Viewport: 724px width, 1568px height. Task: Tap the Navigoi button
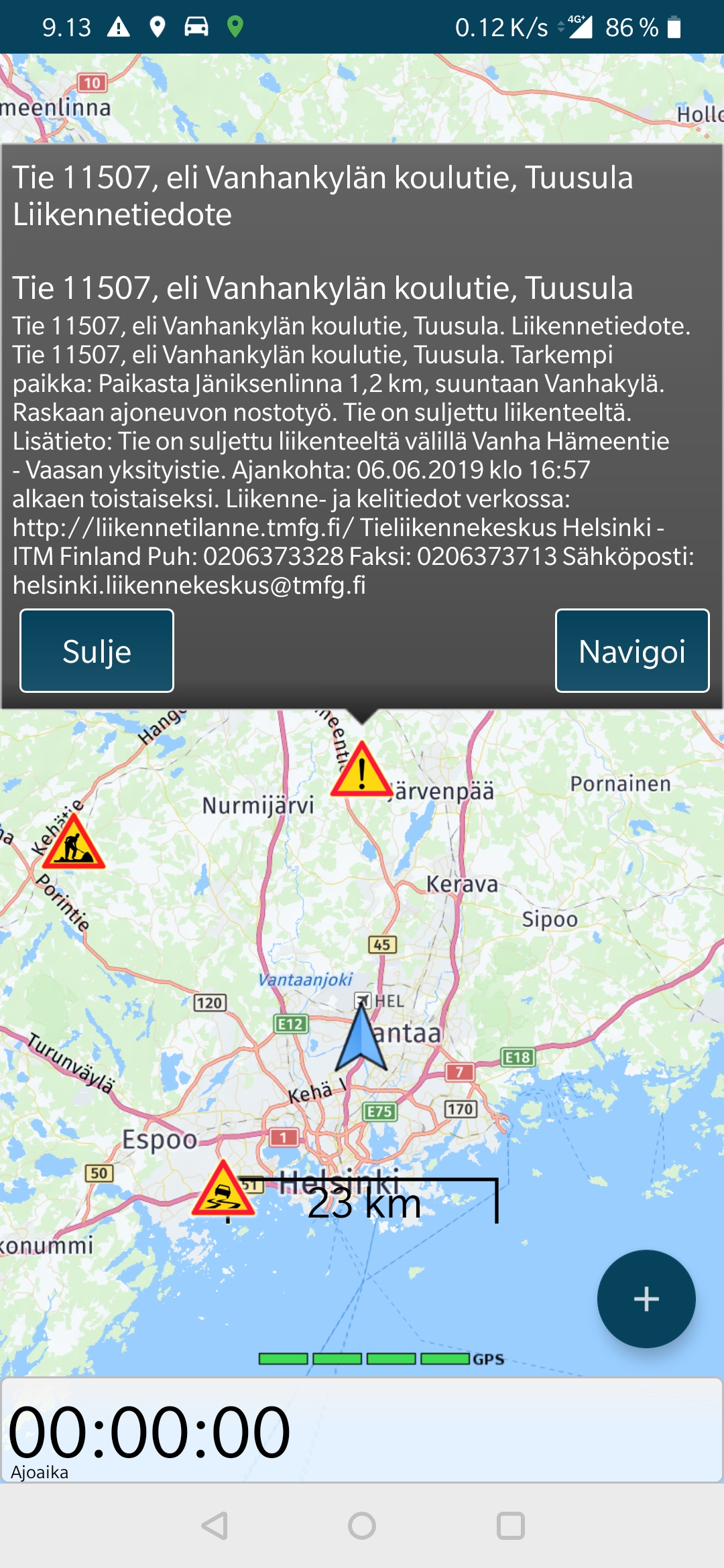pos(631,651)
